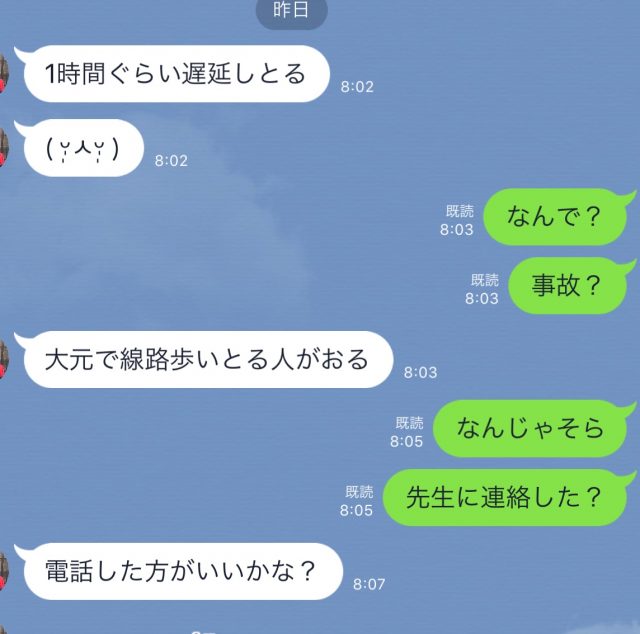The image size is (640, 634).
Task: Open sender's avatar beside 電話した方がいいかな？ message
Action: (x=4, y=570)
